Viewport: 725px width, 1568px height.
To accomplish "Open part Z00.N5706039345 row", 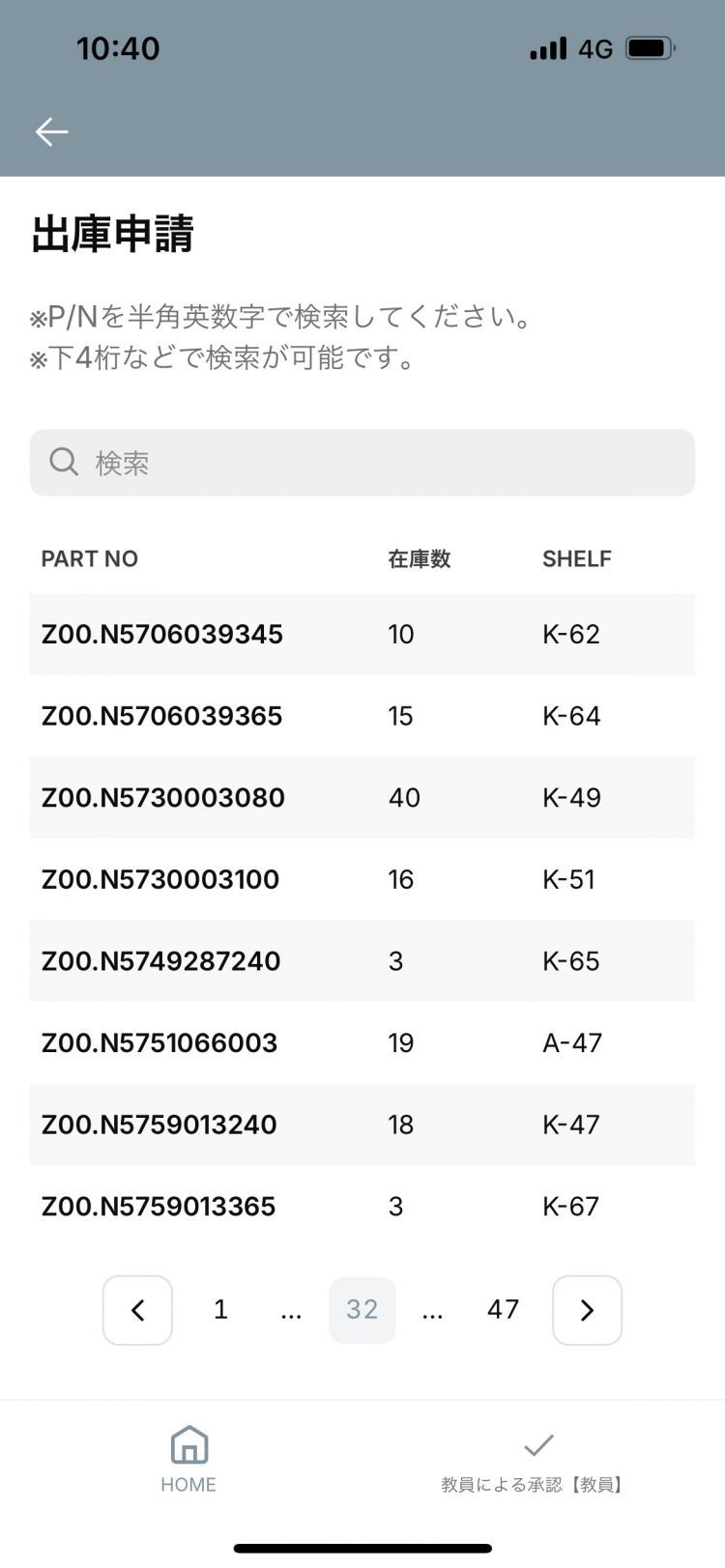I will coord(362,634).
